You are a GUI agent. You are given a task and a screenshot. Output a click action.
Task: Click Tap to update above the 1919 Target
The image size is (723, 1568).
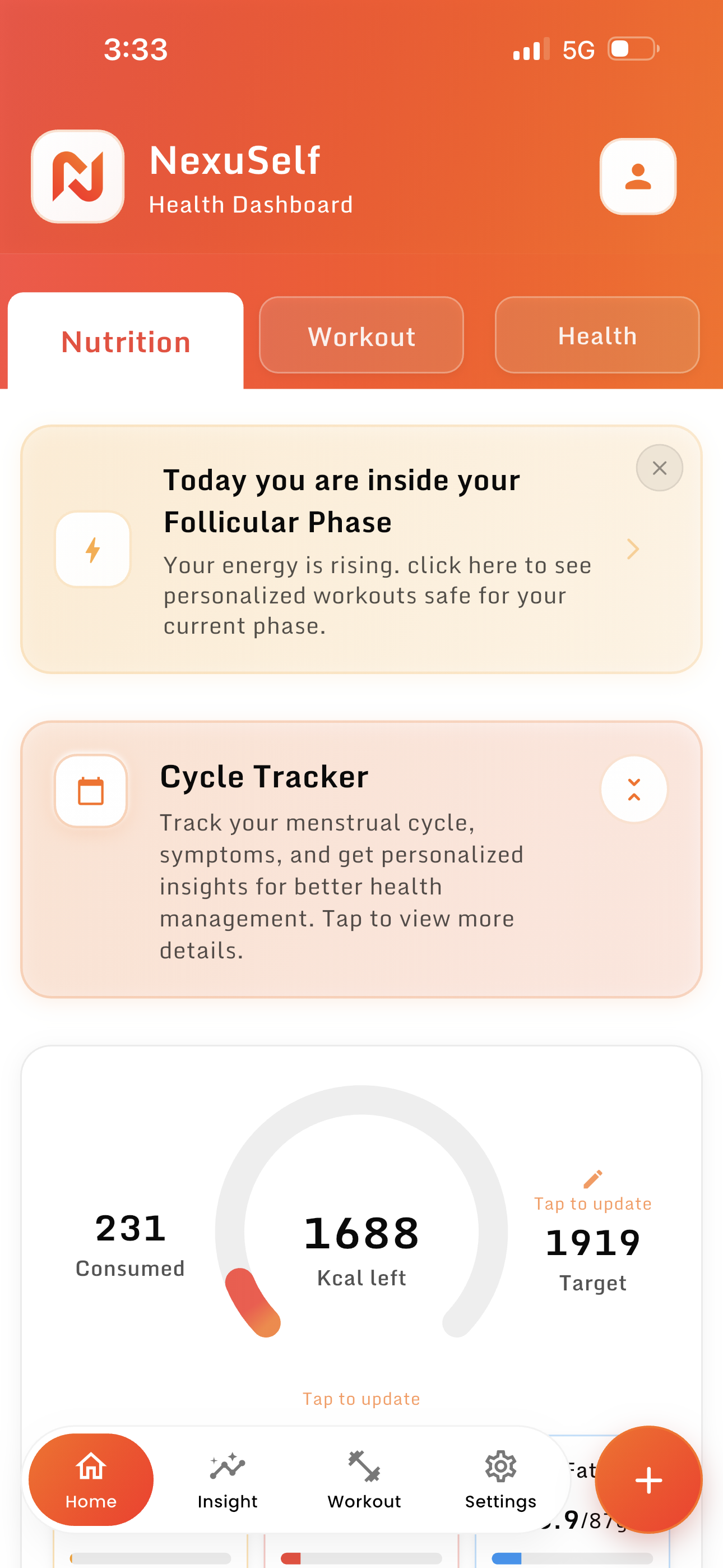(592, 1203)
